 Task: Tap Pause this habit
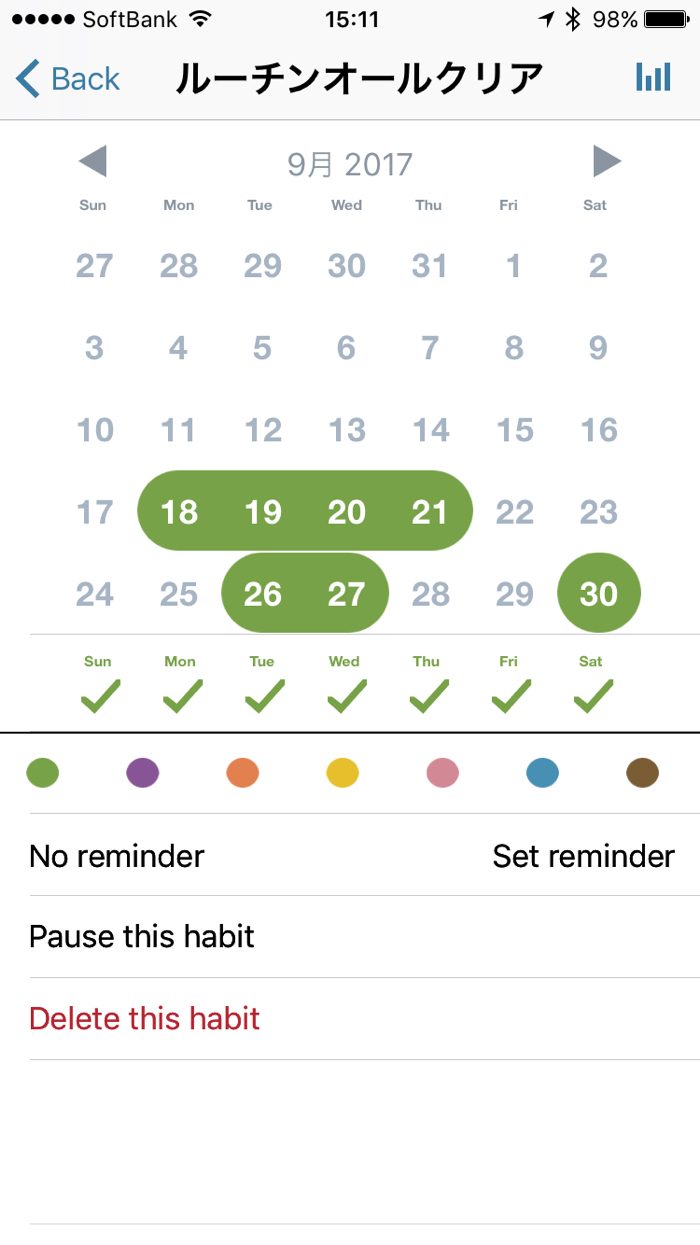click(142, 937)
